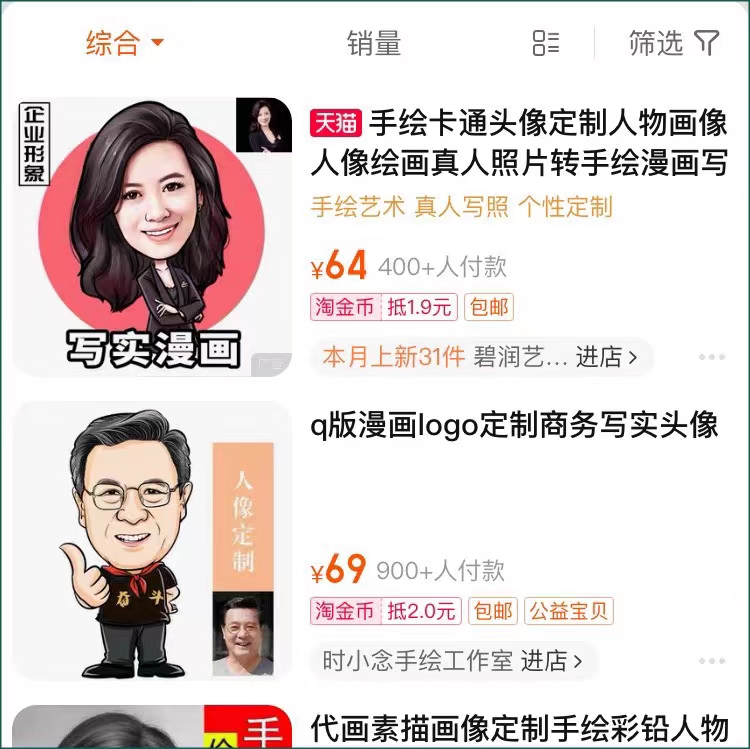Screen dimensions: 750x749
Task: Open the q版漫画logo定制商务写实头像 listing
Action: [x=514, y=425]
